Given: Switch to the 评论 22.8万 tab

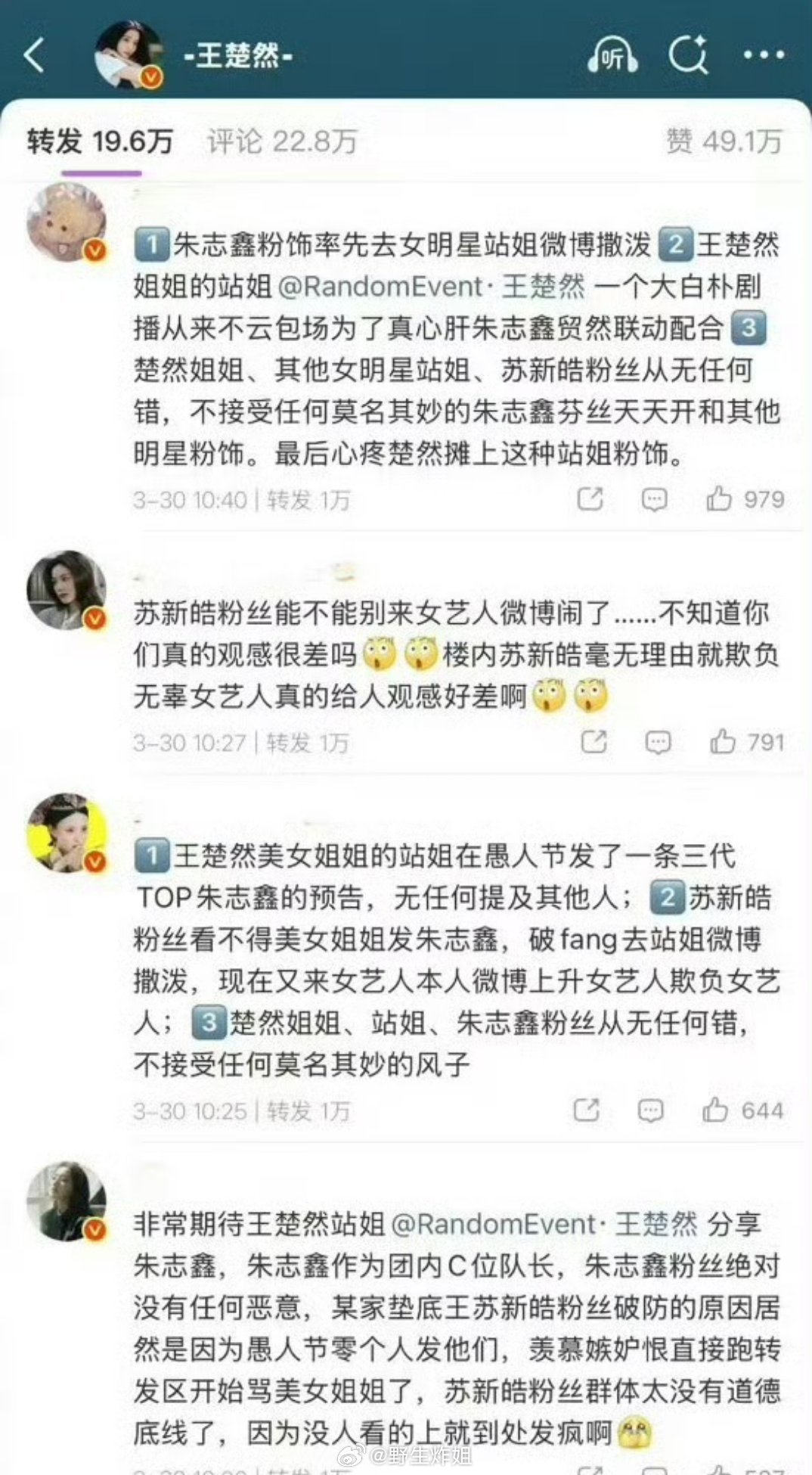Looking at the screenshot, I should 280,140.
